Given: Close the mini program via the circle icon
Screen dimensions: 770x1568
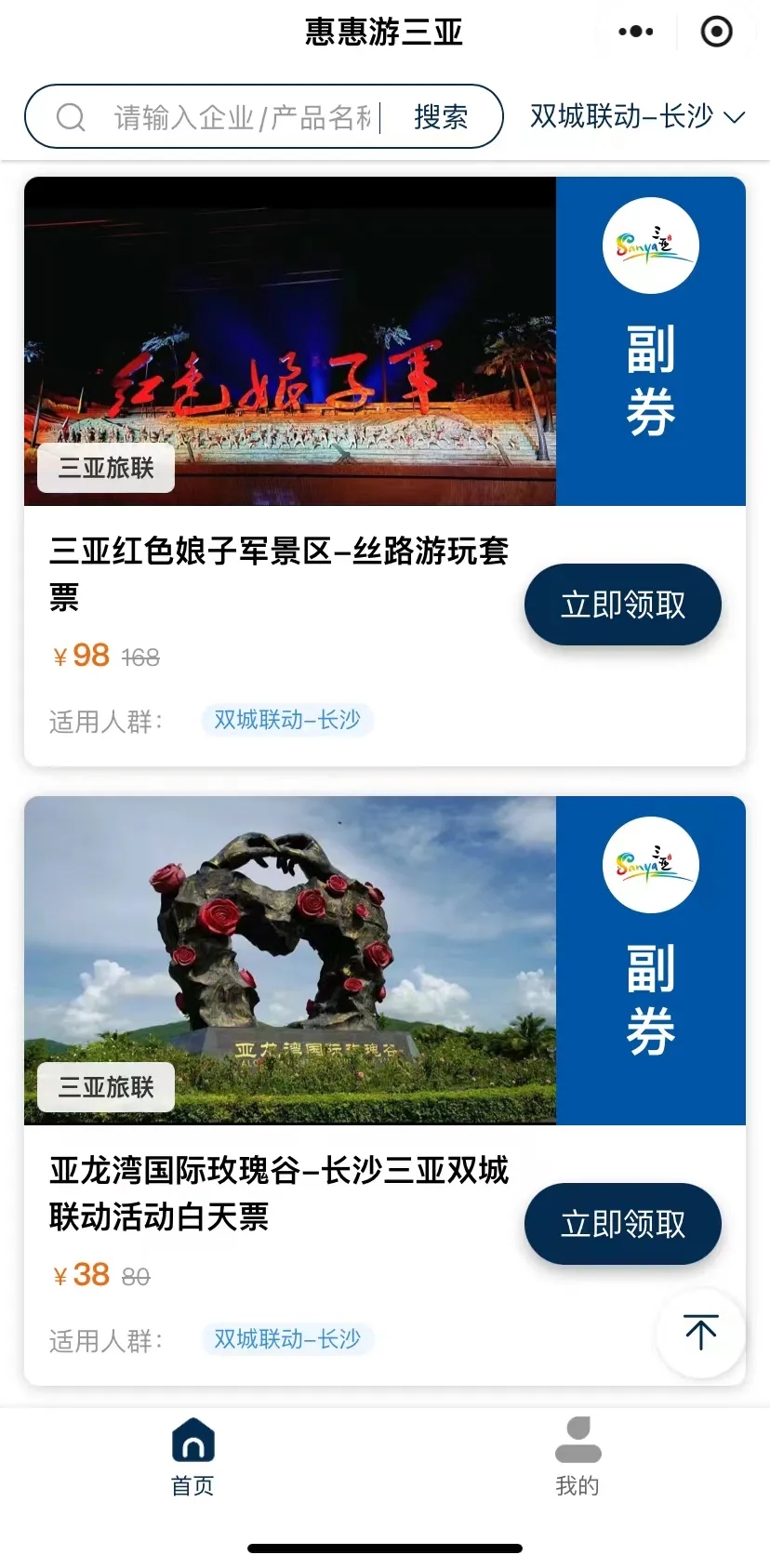Looking at the screenshot, I should pos(716,32).
